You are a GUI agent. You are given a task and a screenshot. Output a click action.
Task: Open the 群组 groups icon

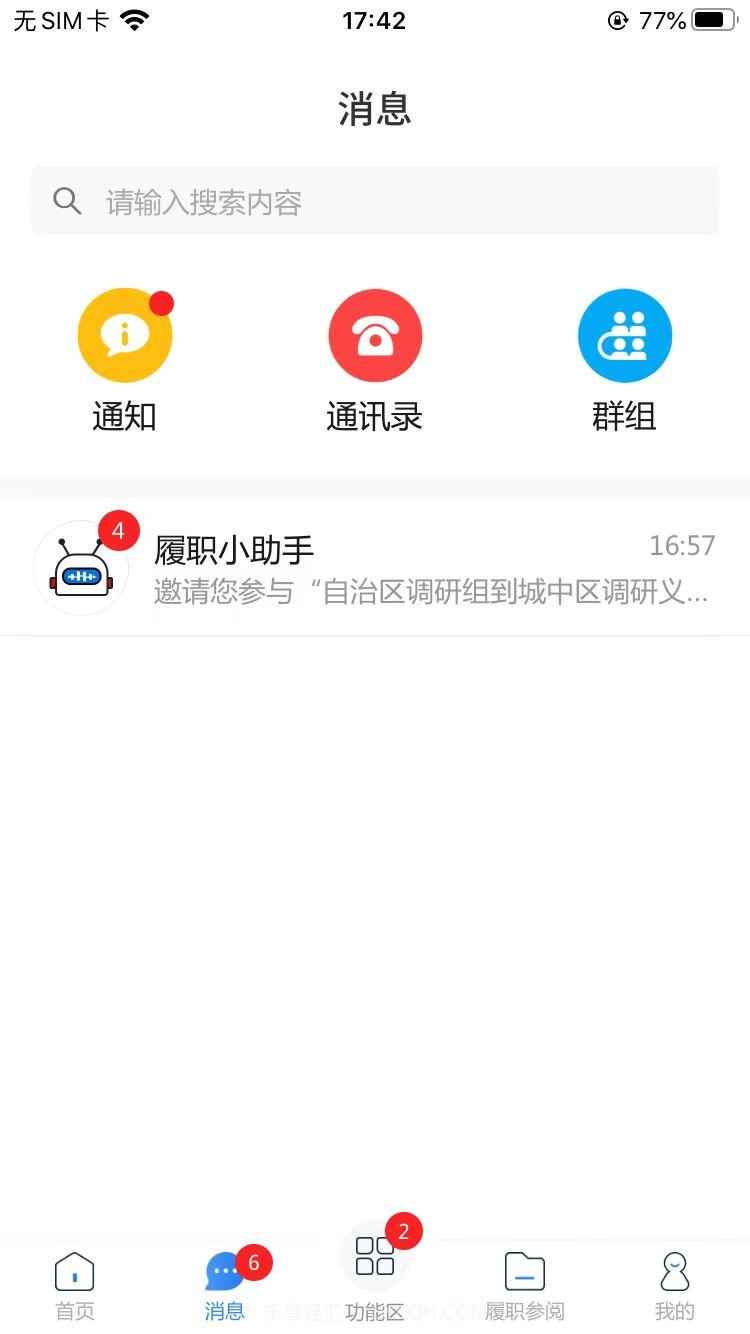click(x=625, y=335)
